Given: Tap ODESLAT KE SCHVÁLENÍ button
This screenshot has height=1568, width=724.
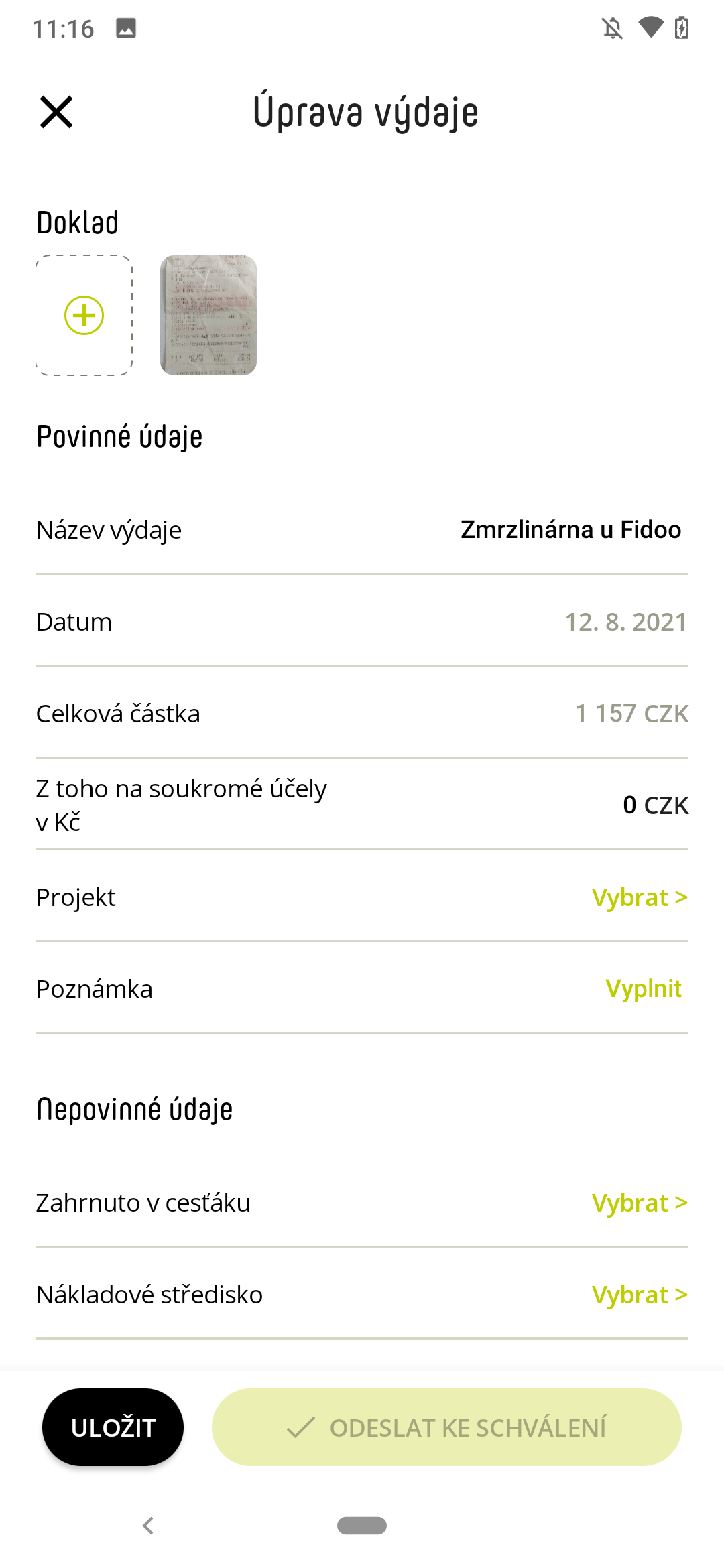Looking at the screenshot, I should click(446, 1427).
